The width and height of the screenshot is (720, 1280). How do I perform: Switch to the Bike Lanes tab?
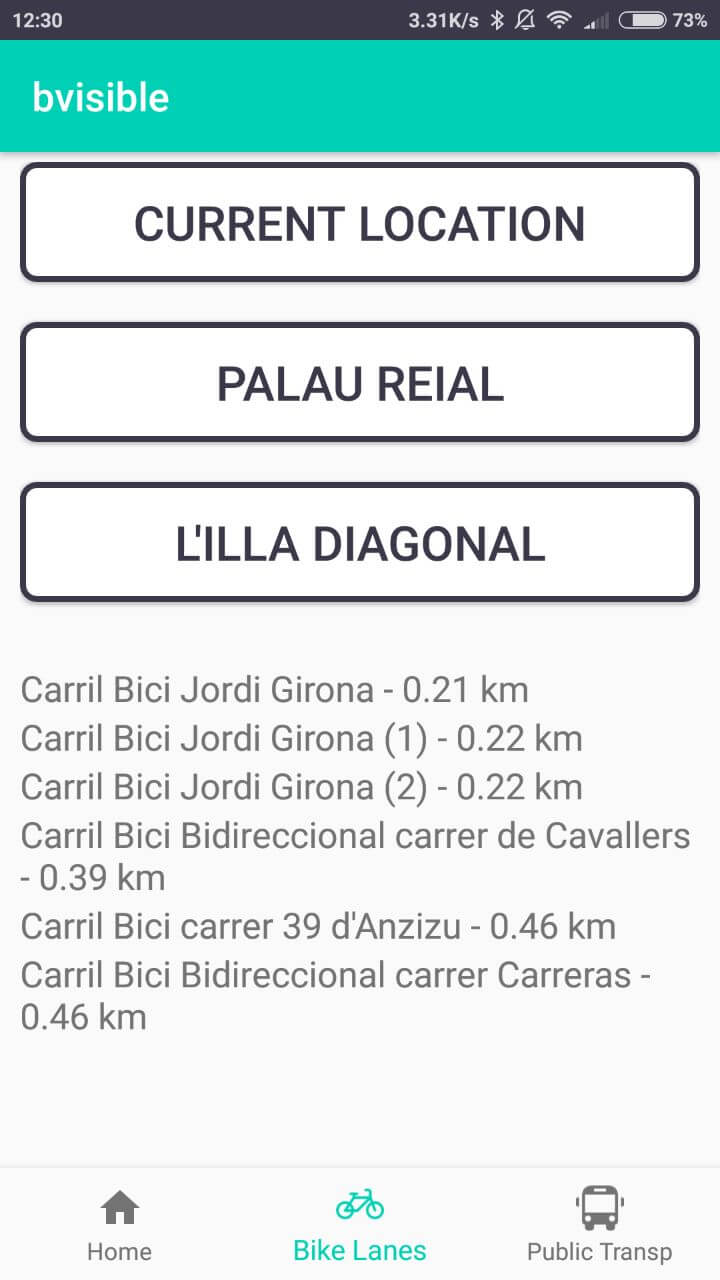360,1224
